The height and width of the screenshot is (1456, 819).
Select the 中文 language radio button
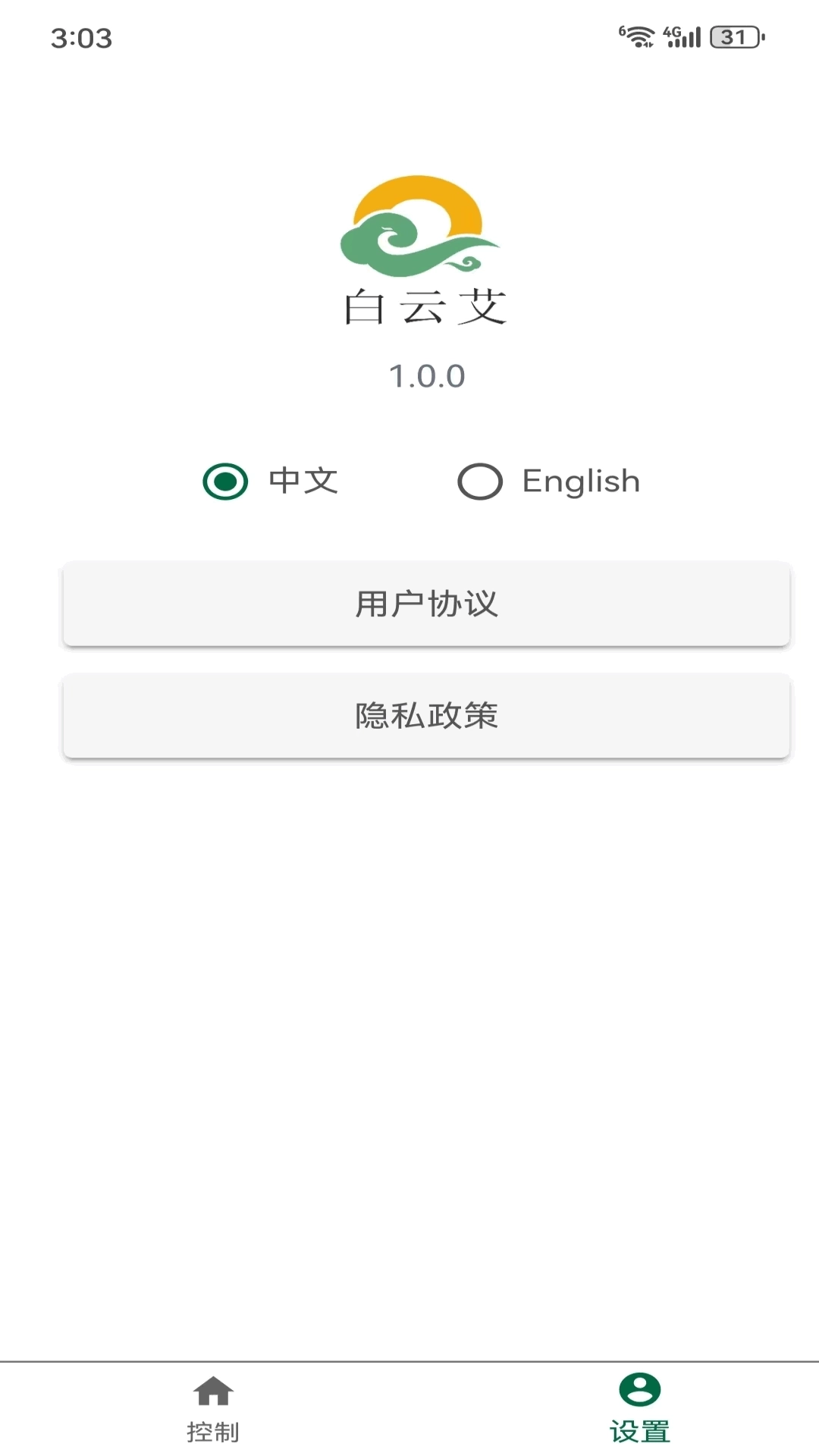pos(225,481)
